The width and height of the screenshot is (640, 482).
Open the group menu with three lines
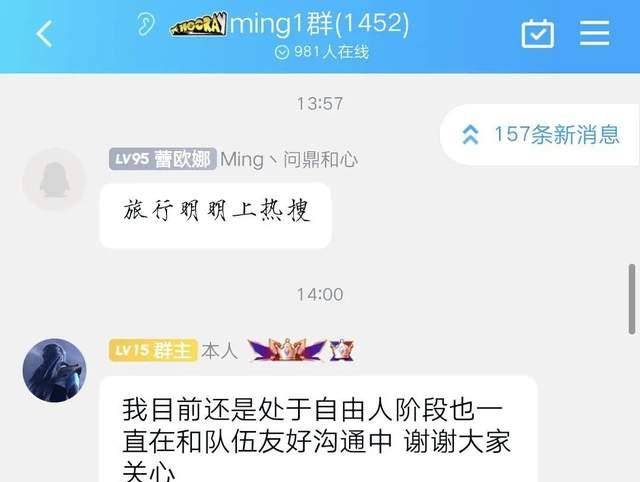tap(595, 33)
